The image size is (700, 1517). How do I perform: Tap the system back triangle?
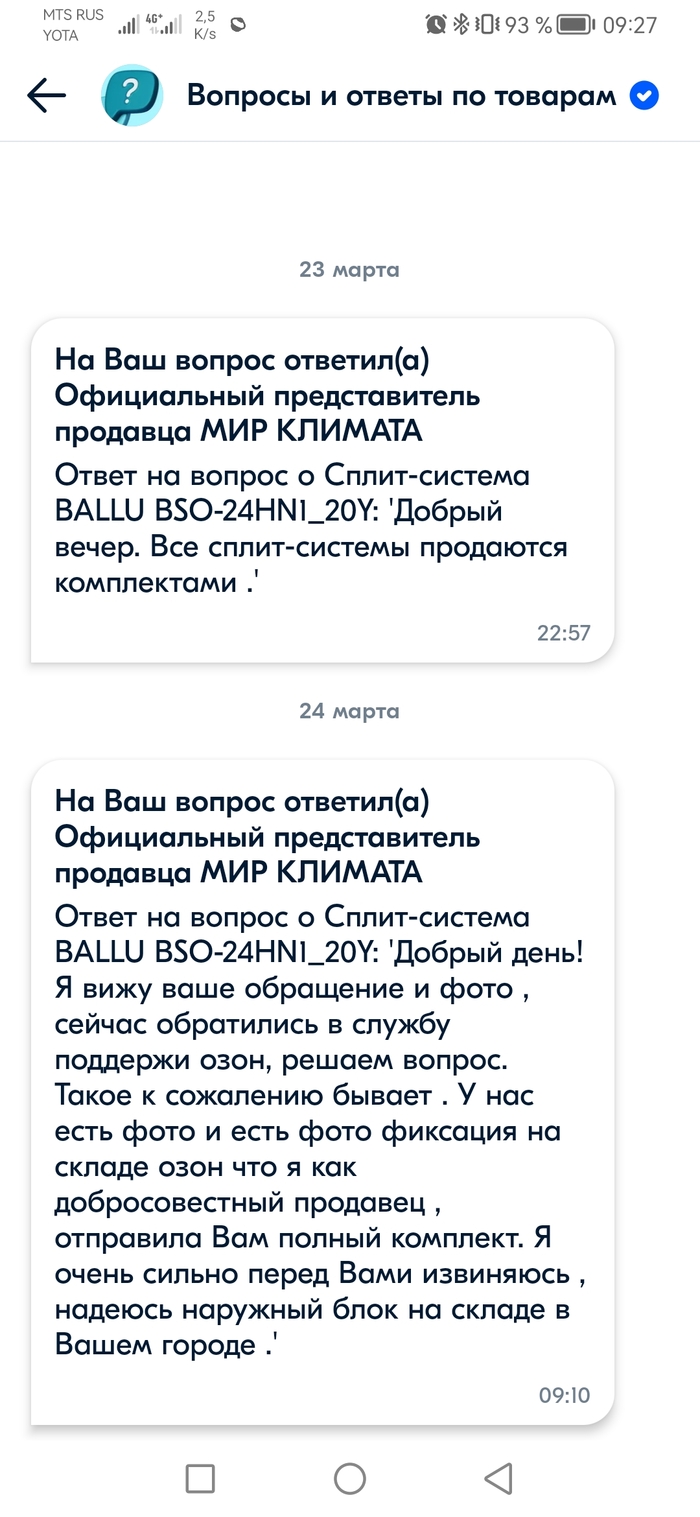(x=498, y=1478)
